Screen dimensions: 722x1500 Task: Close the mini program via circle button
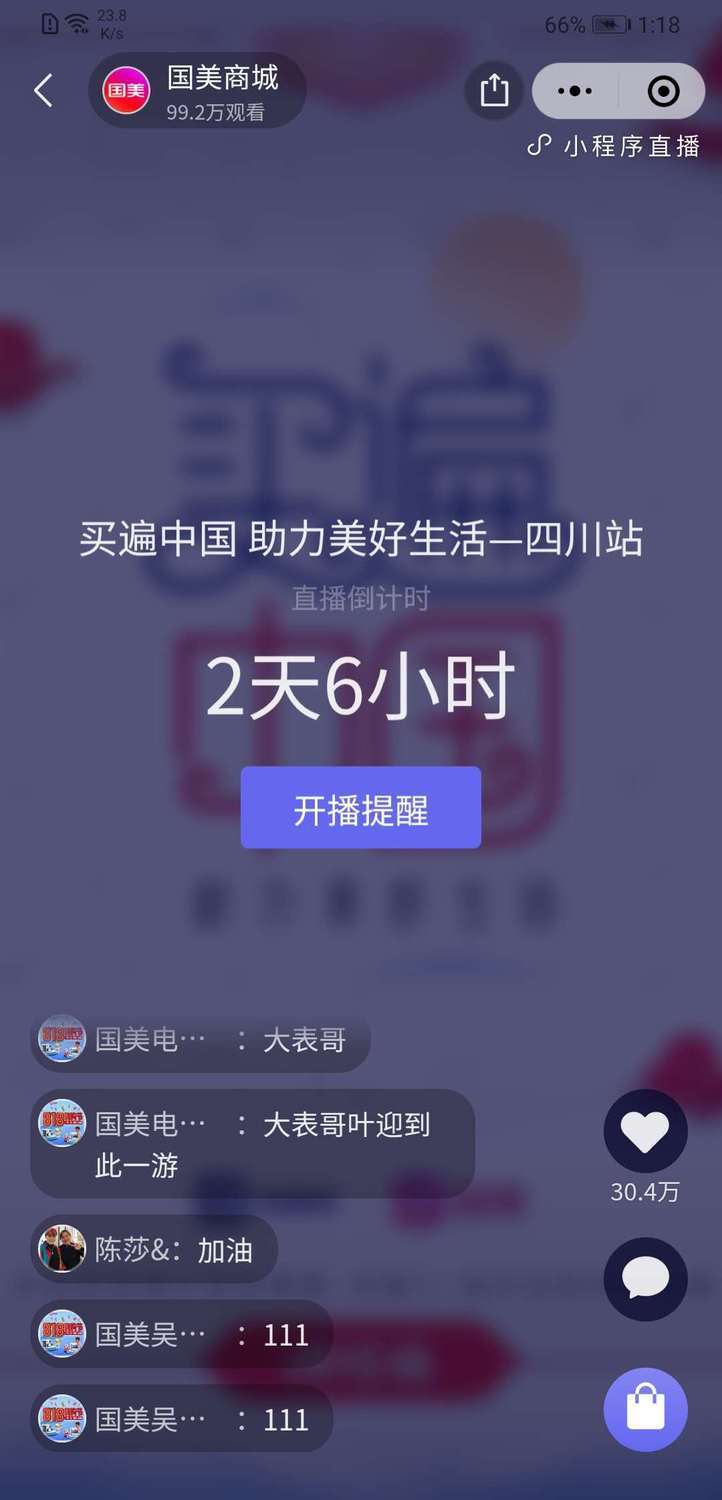(x=663, y=91)
